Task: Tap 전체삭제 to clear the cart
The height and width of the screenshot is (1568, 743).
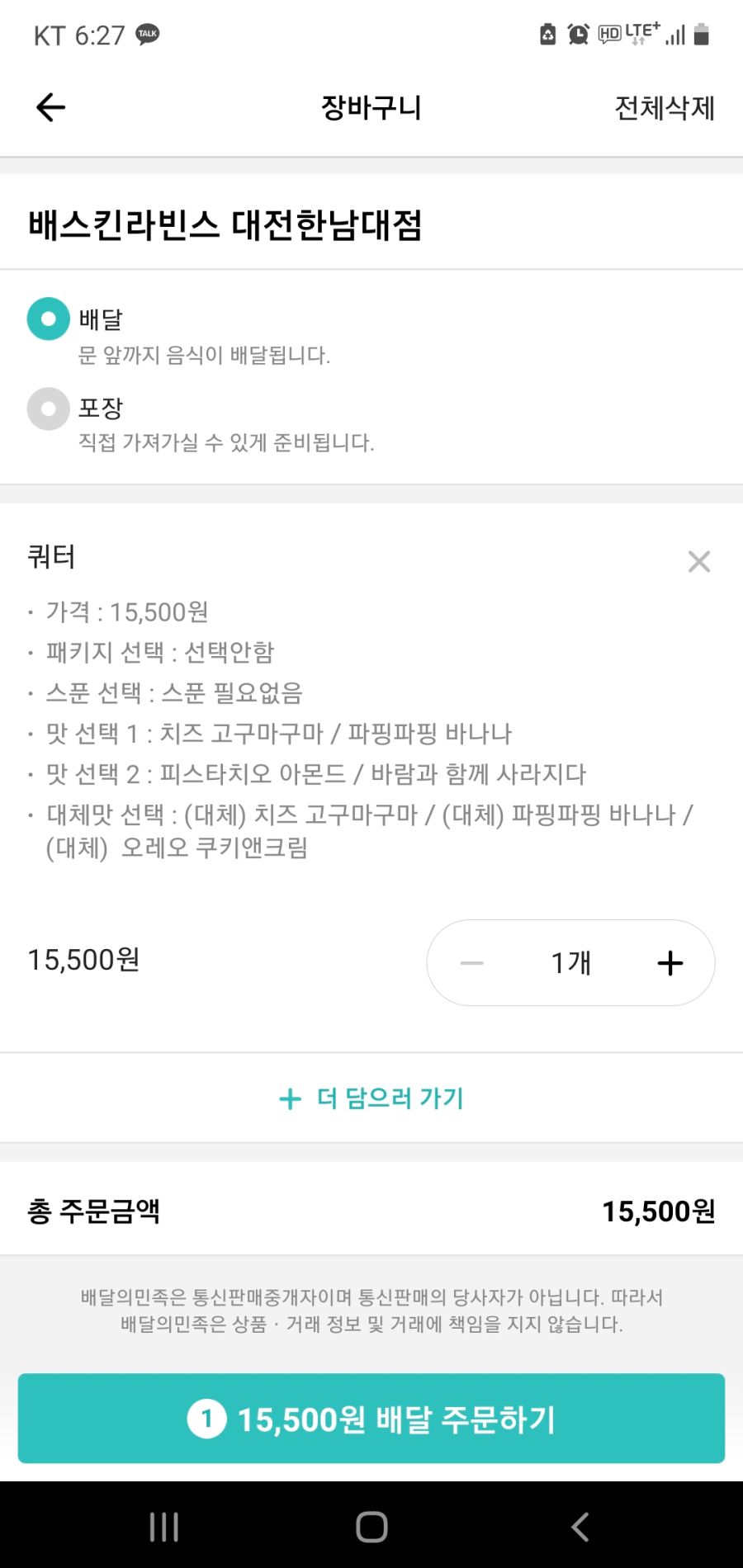Action: (x=664, y=107)
